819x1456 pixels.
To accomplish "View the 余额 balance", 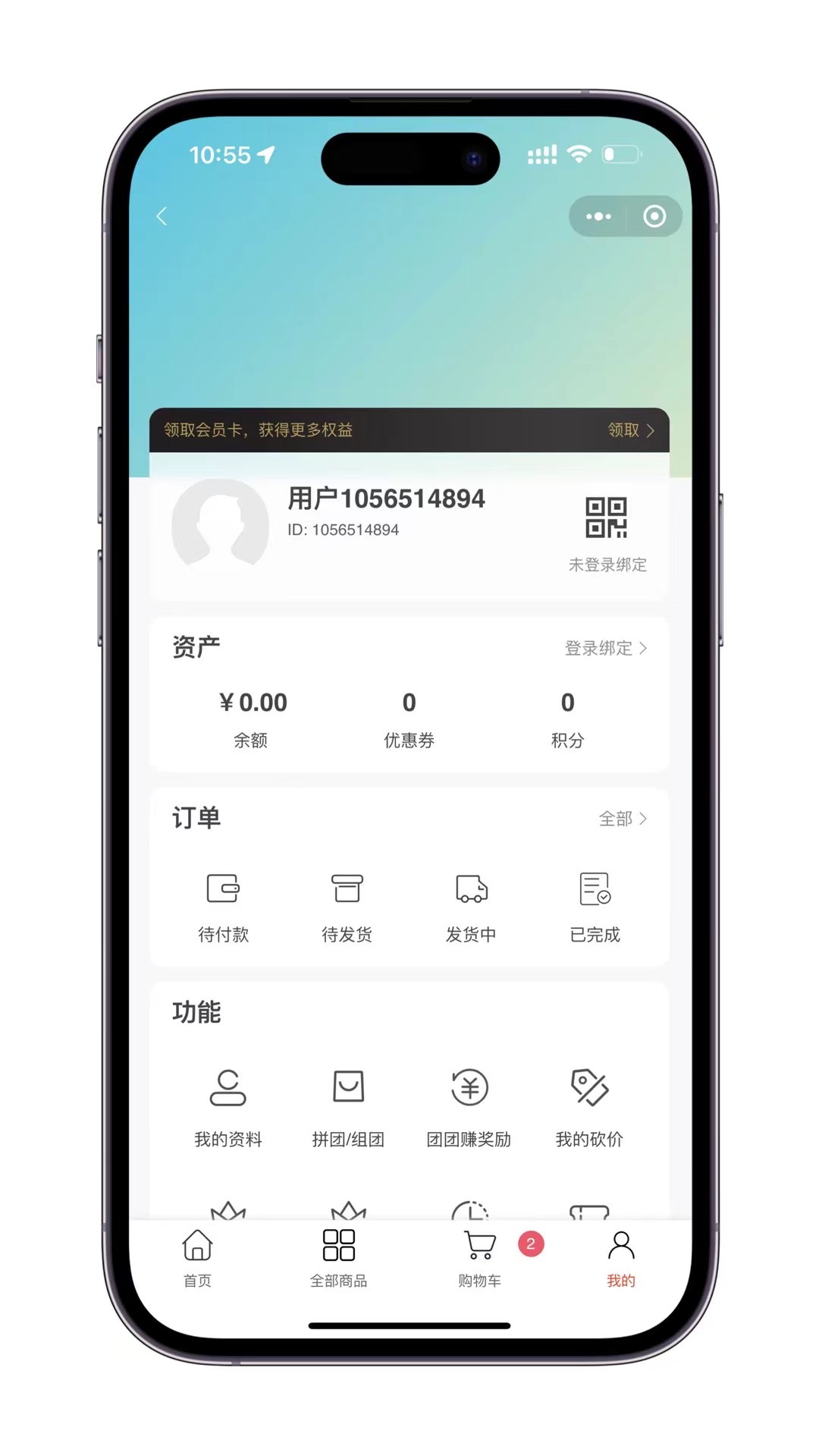I will (252, 718).
